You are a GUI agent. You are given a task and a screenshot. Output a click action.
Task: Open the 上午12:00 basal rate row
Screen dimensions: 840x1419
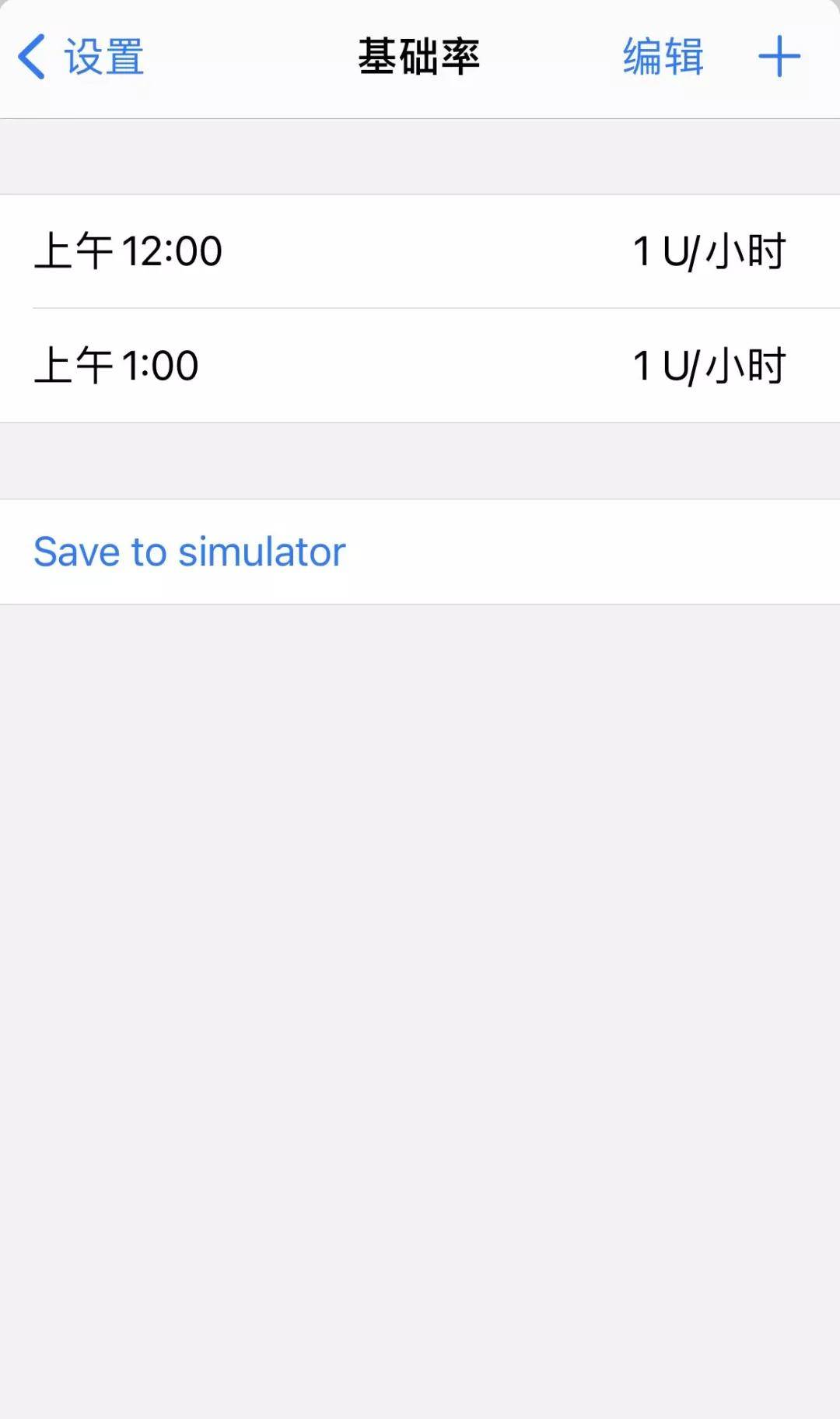[420, 251]
